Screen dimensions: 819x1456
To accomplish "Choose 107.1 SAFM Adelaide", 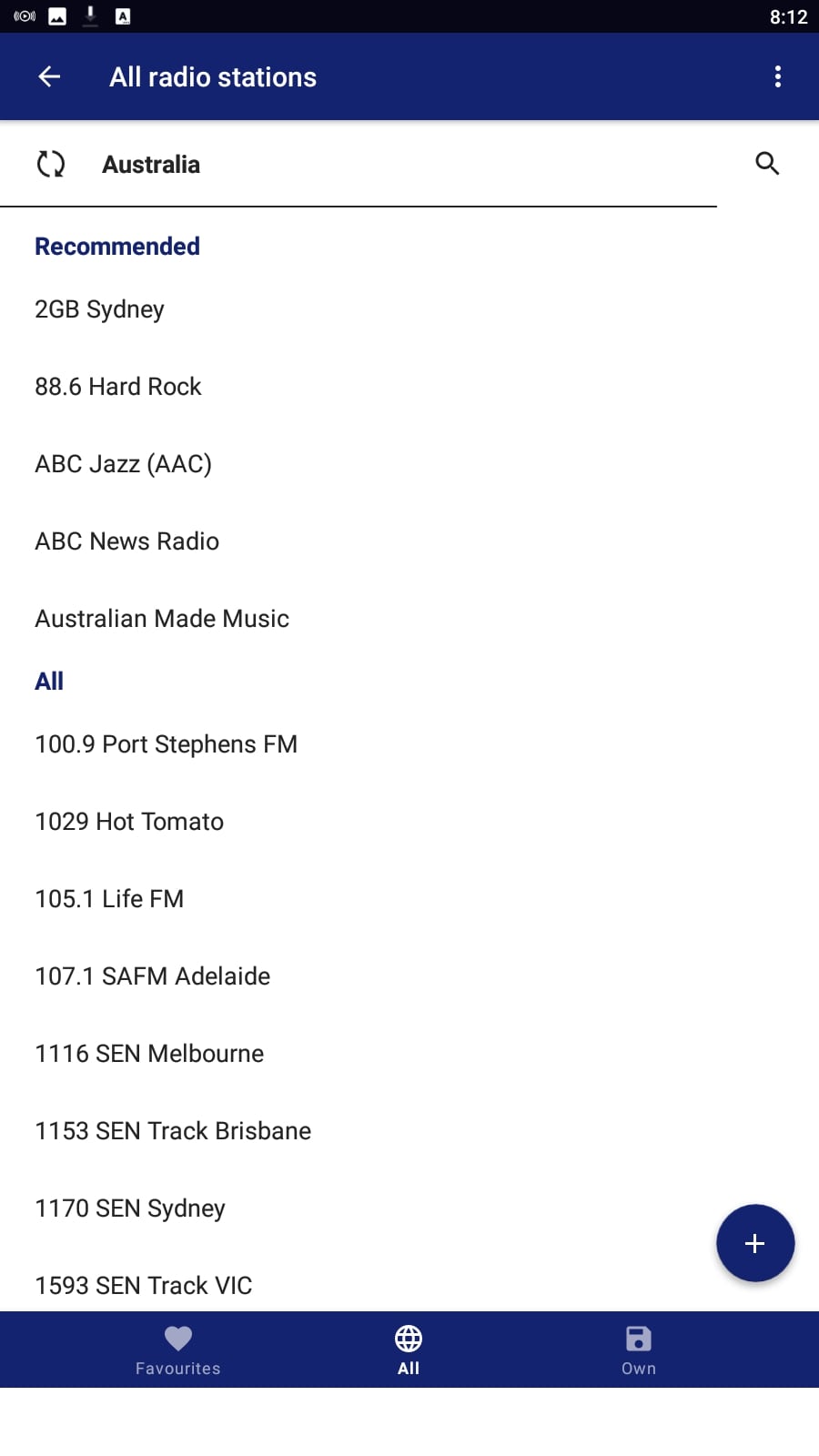I will [409, 976].
